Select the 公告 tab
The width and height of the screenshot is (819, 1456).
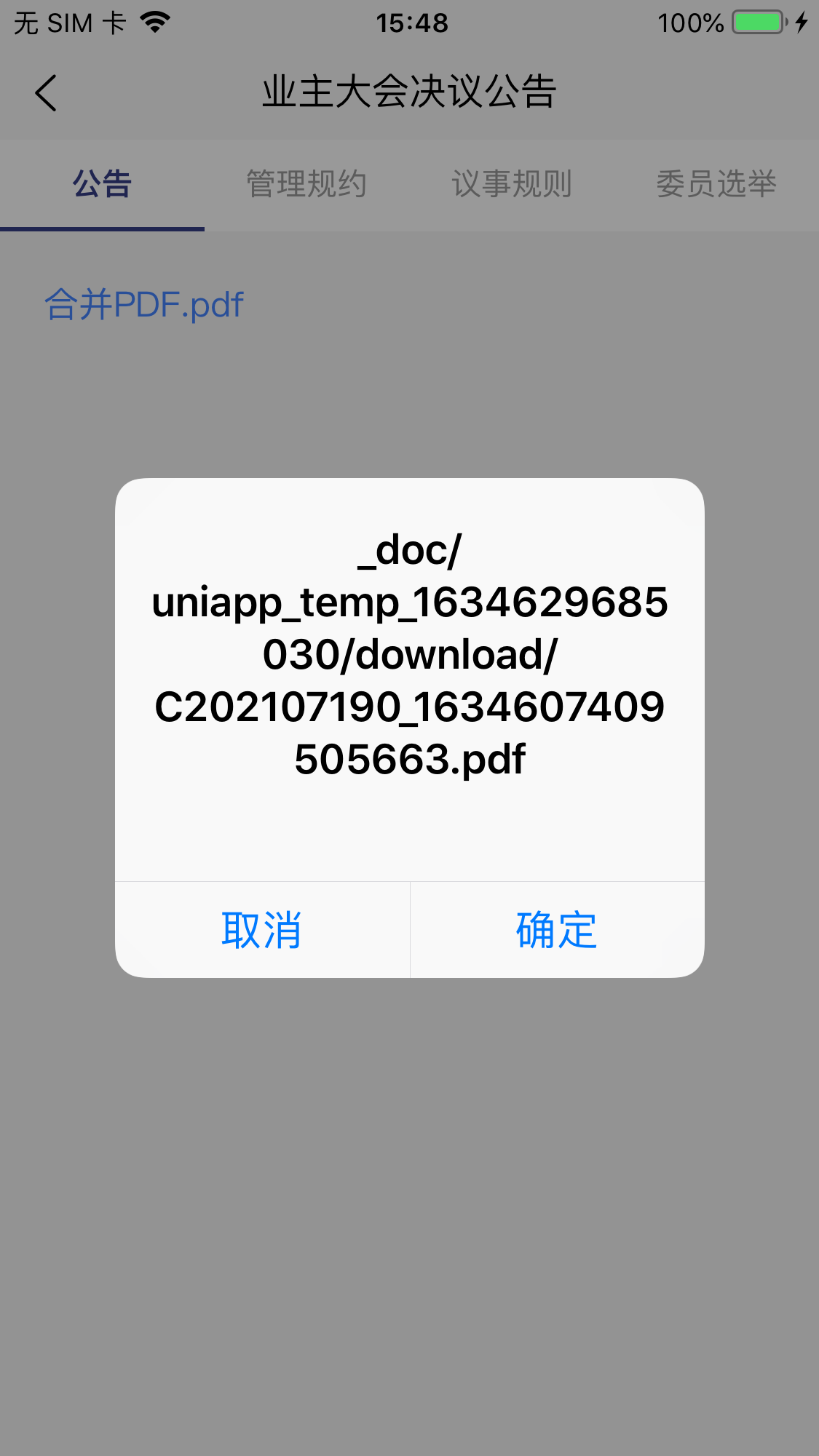pos(102,184)
